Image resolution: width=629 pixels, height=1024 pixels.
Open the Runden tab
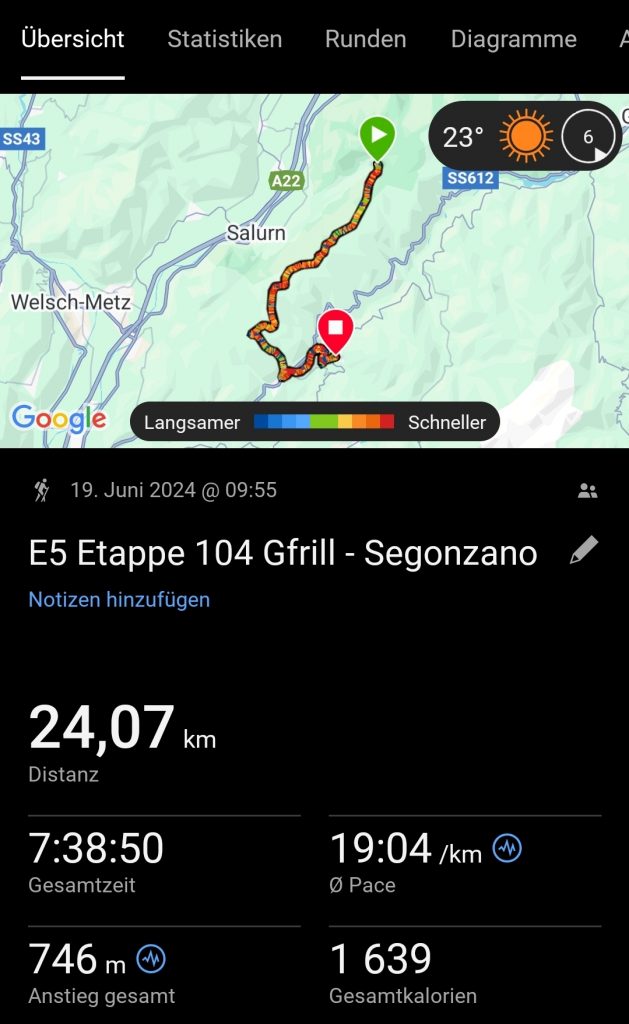(366, 40)
